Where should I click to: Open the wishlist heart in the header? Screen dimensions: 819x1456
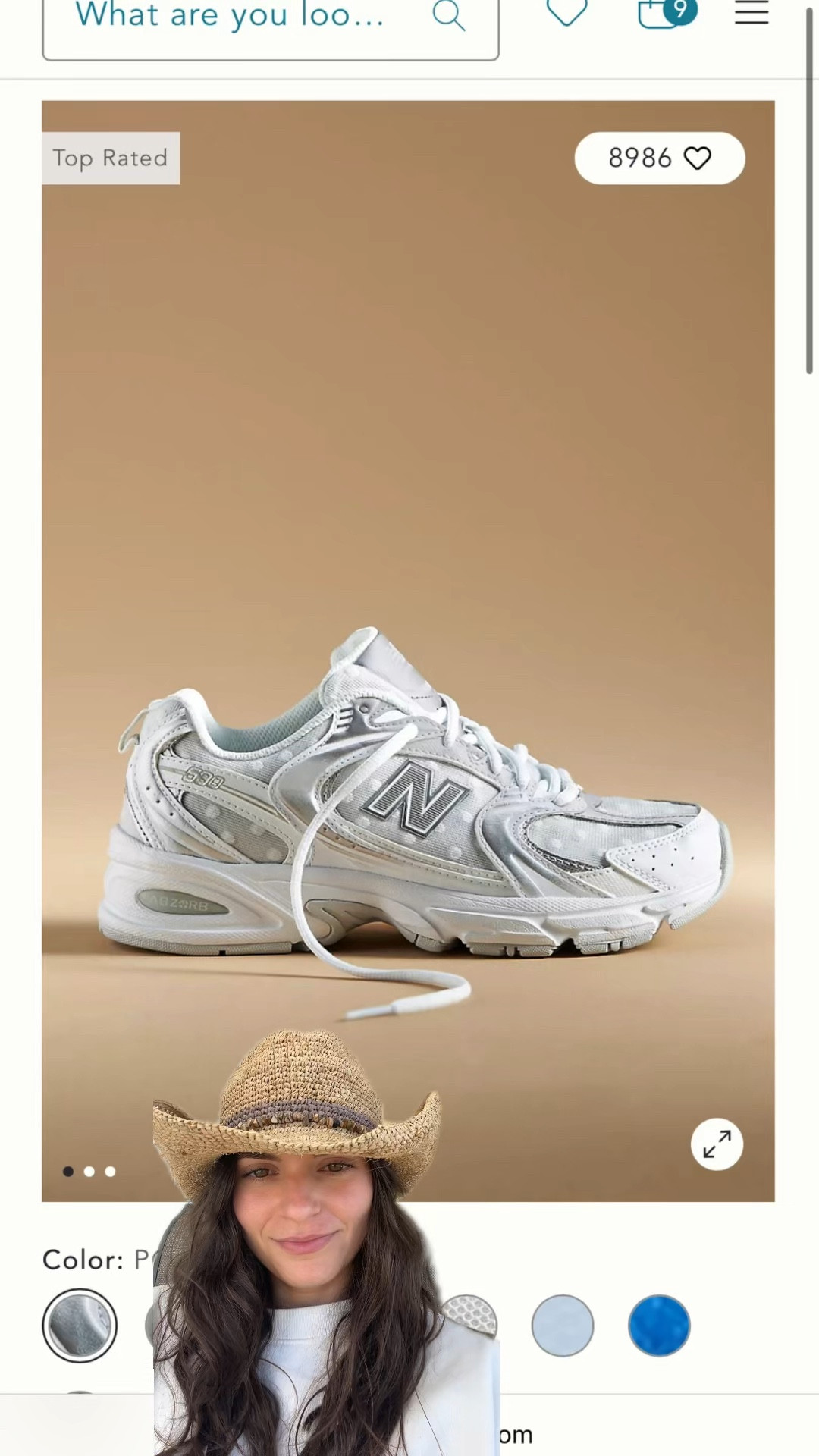[x=566, y=13]
